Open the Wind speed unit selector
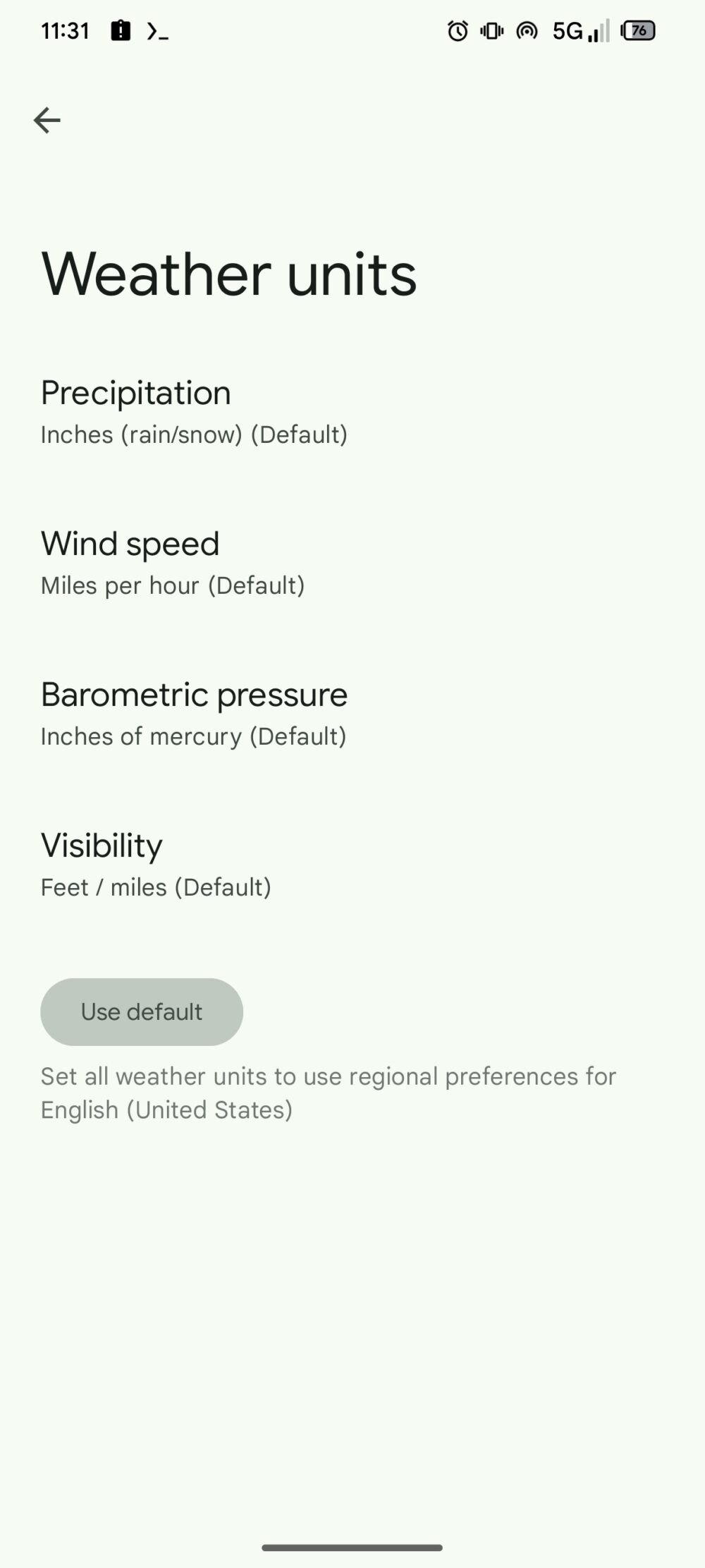Screen dimensions: 705x1568 pyautogui.click(x=352, y=563)
